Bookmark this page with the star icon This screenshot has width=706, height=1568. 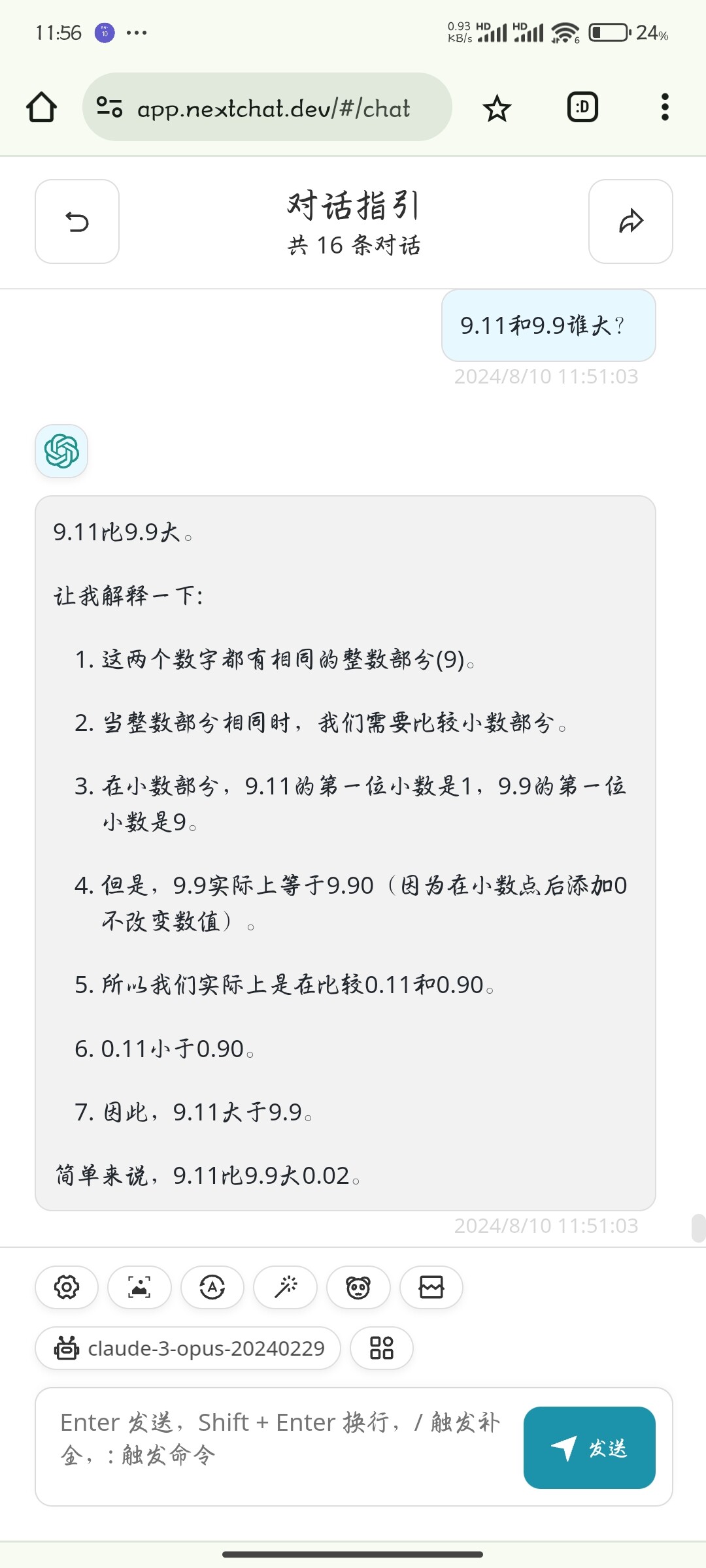coord(497,108)
